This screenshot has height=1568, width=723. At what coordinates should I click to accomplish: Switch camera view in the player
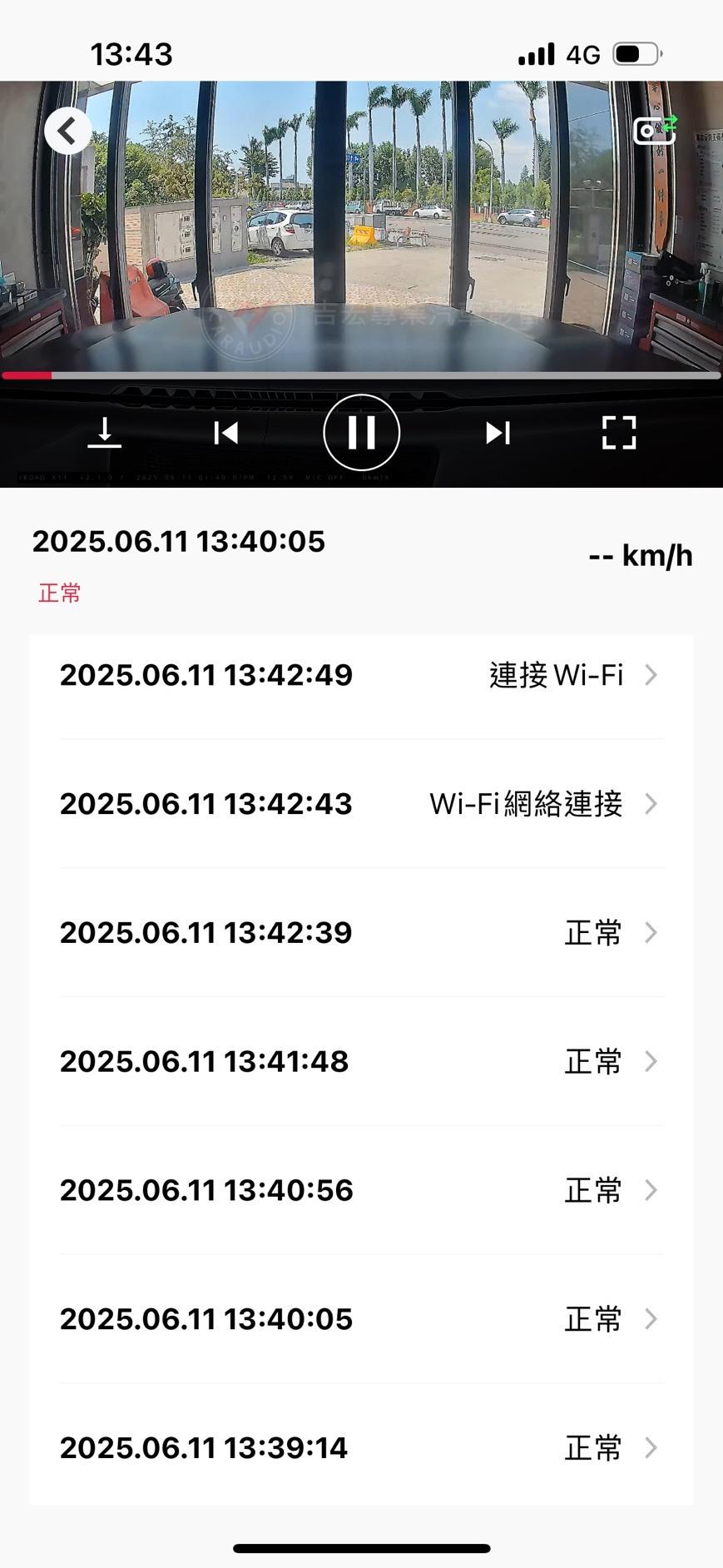pyautogui.click(x=655, y=130)
